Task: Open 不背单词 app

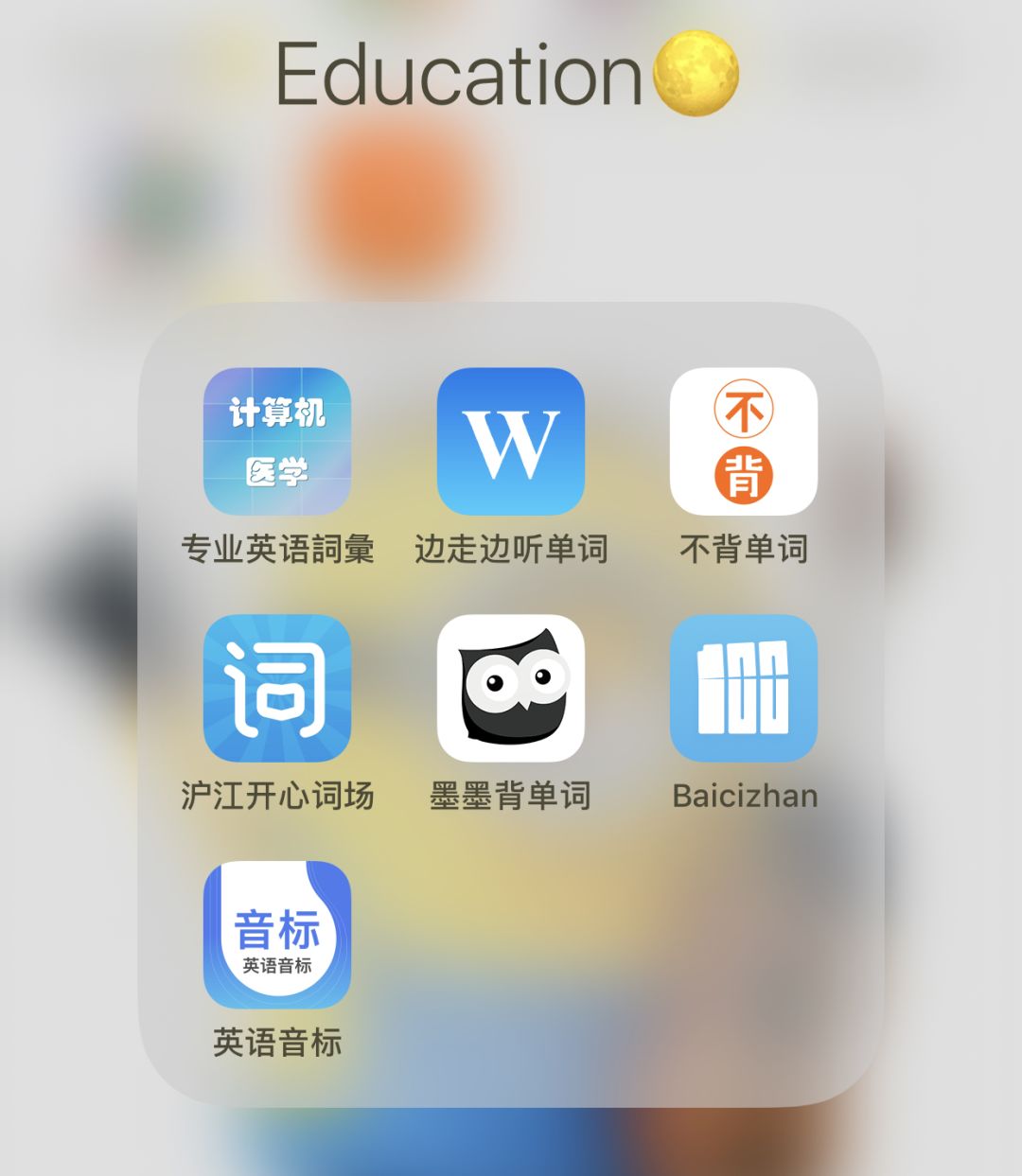Action: coord(744,441)
